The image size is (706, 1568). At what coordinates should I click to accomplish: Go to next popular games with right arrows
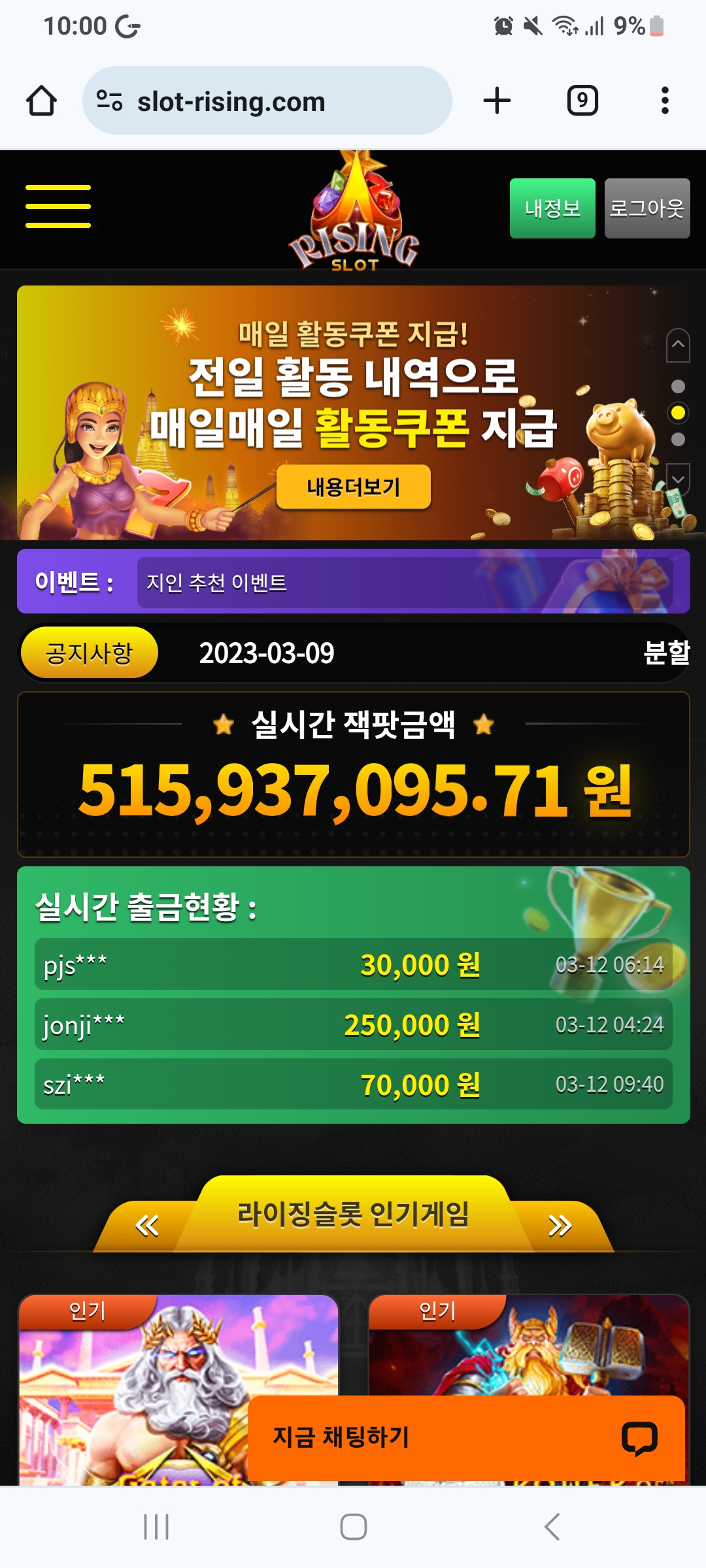(560, 1226)
